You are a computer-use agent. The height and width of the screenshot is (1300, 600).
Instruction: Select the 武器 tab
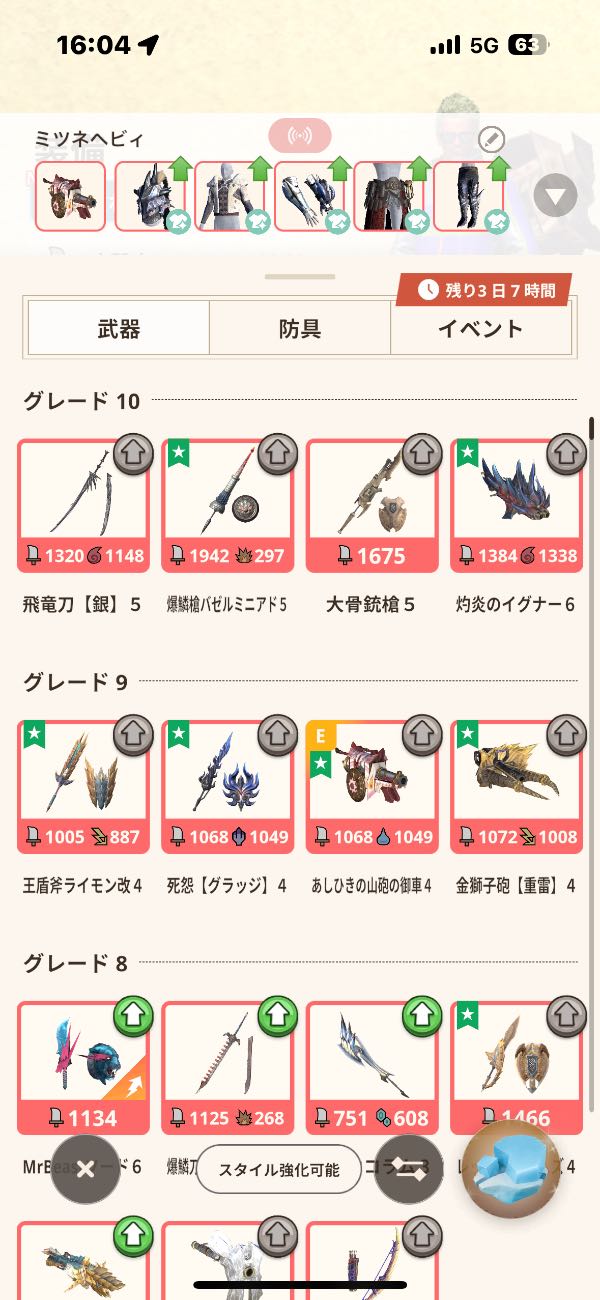[x=119, y=328]
